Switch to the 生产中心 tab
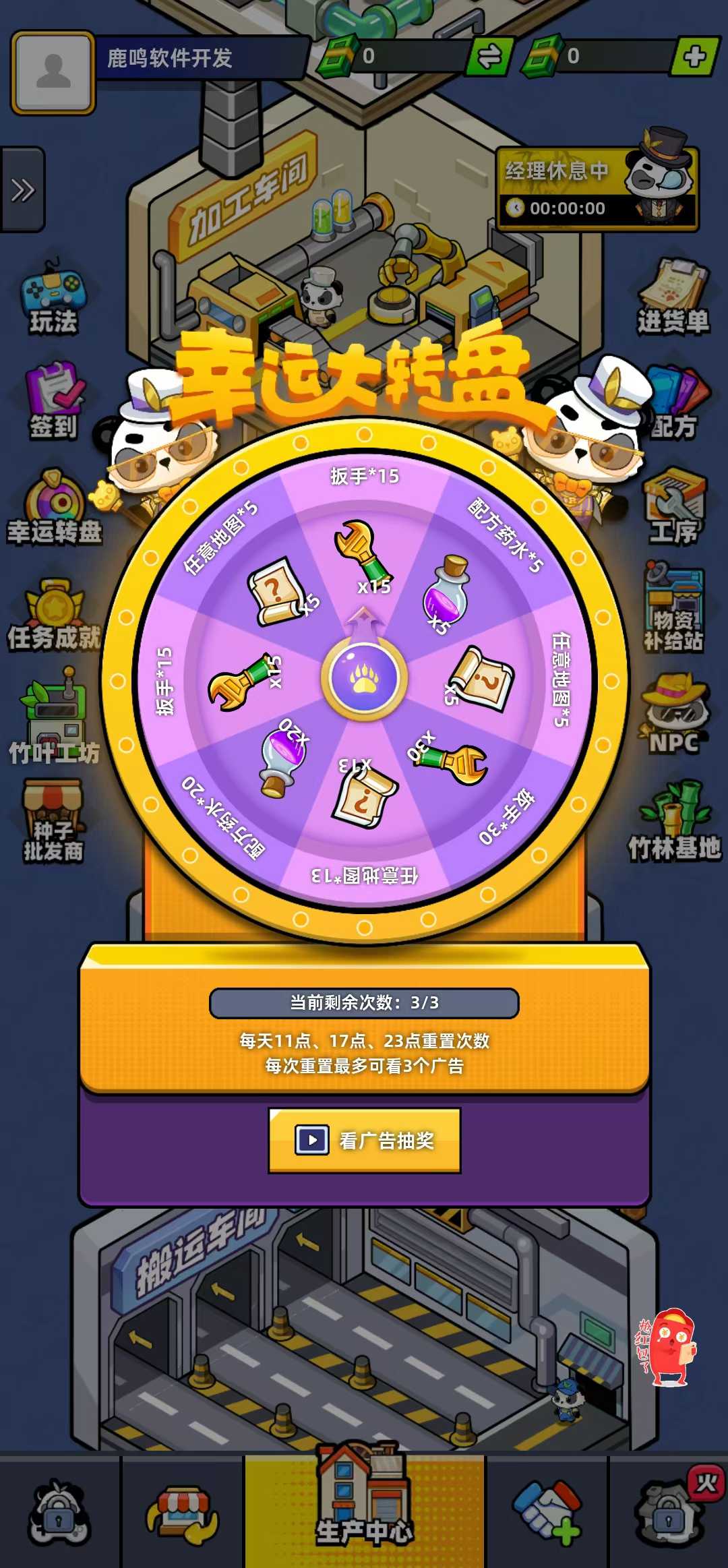Image resolution: width=728 pixels, height=1568 pixels. click(x=364, y=1510)
